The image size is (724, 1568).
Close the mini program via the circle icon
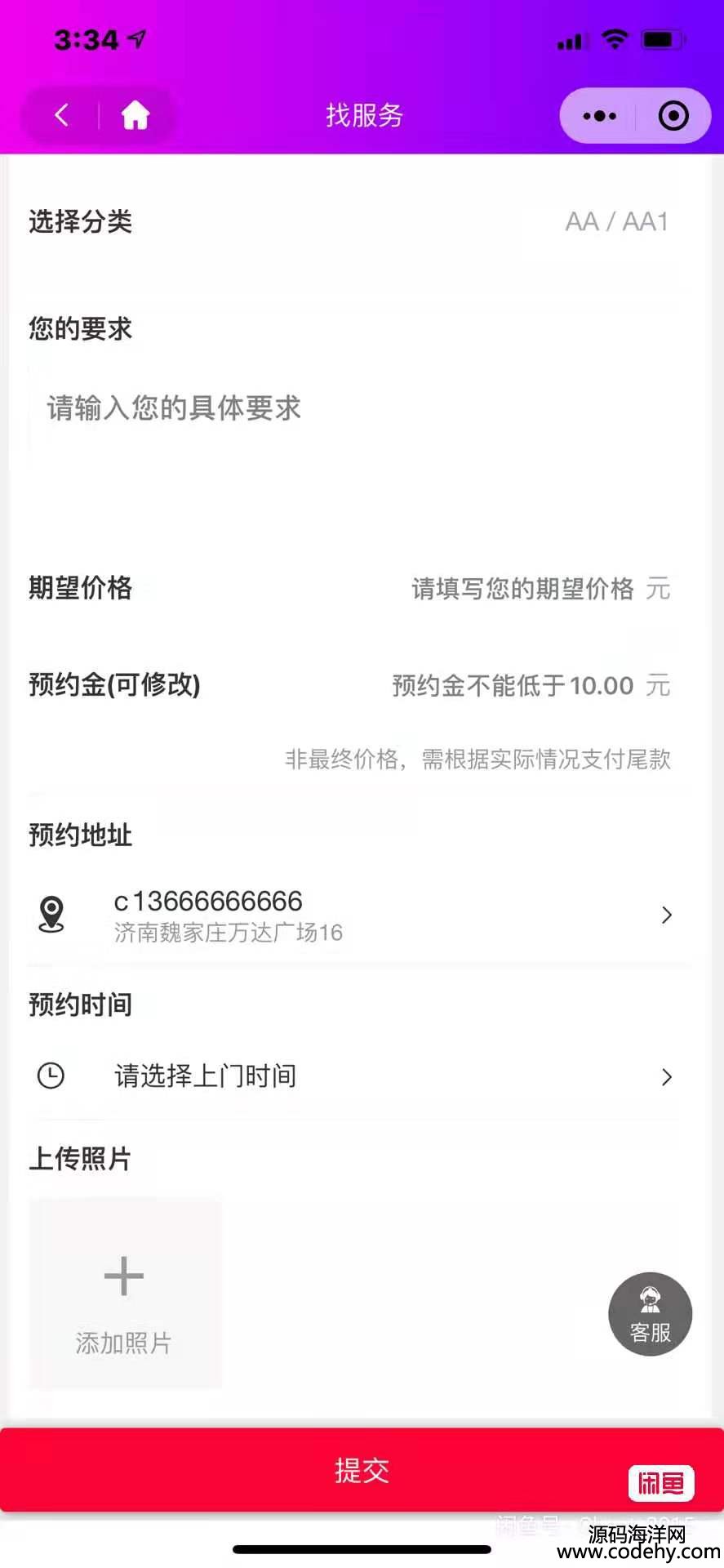673,116
